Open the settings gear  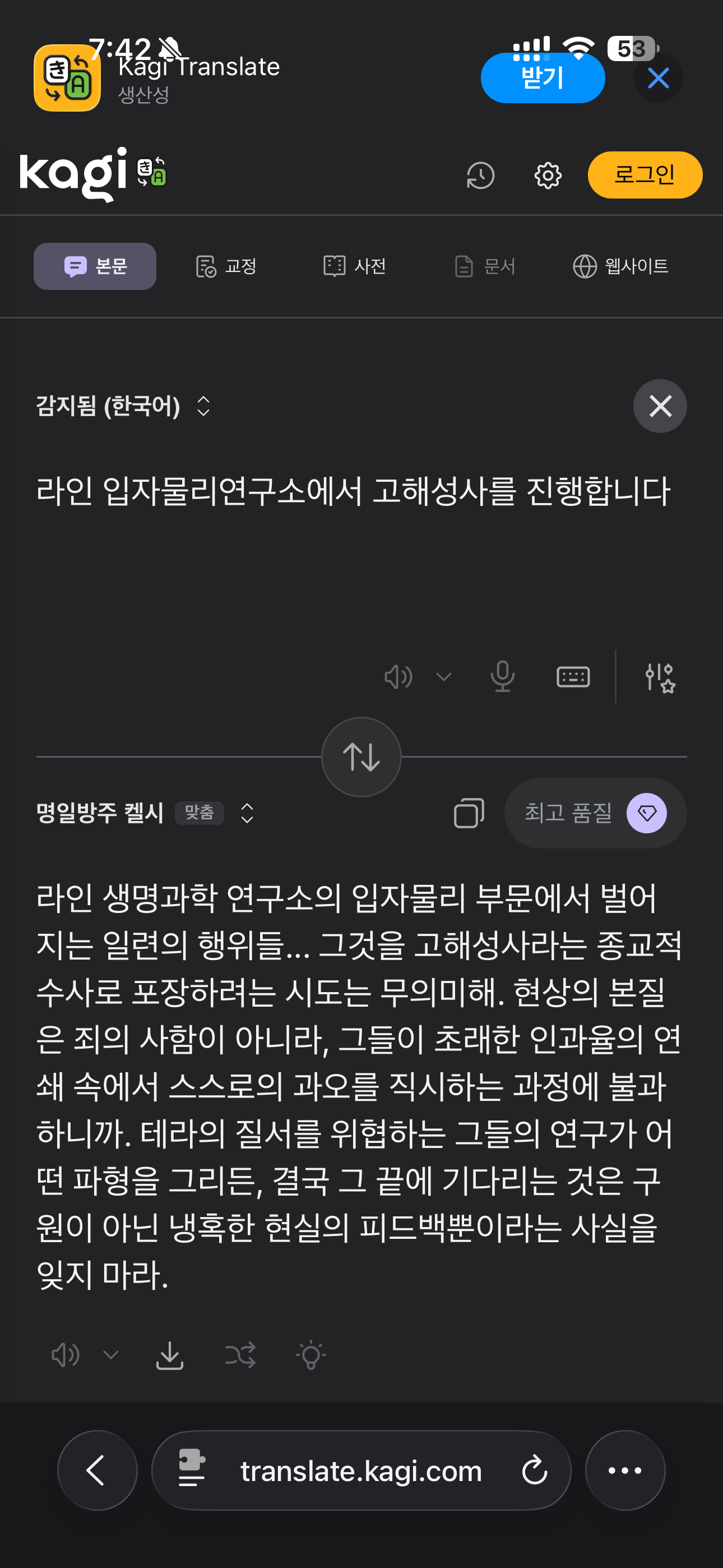click(x=548, y=176)
